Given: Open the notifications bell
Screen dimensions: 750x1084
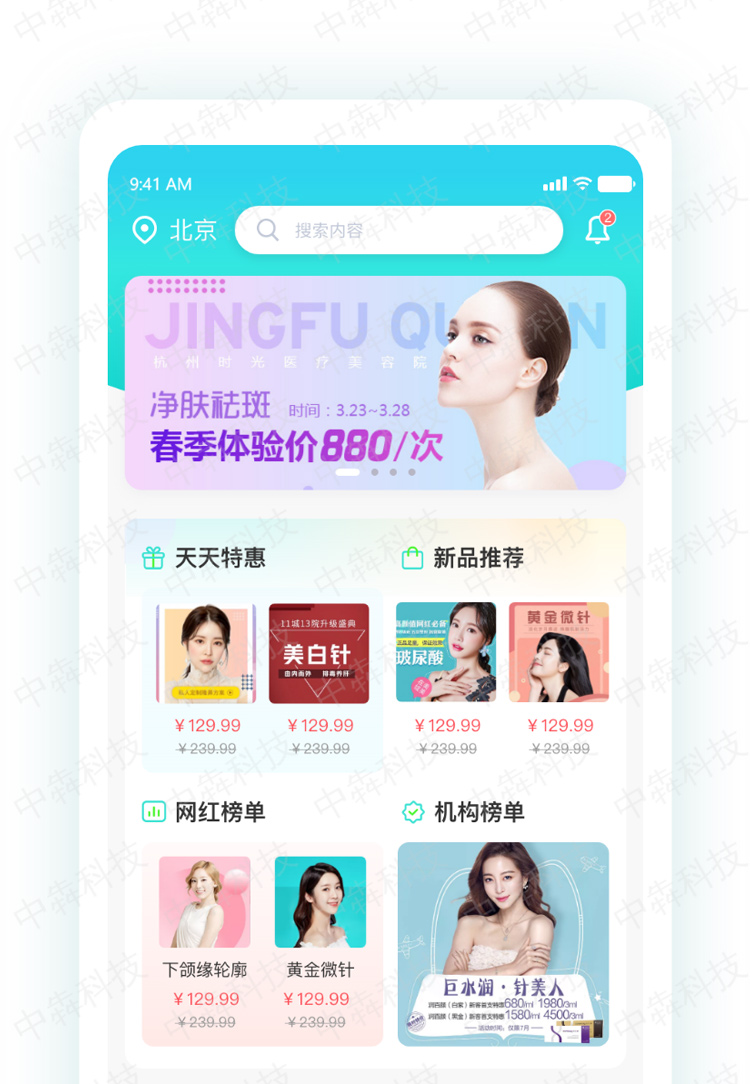Looking at the screenshot, I should click(x=598, y=230).
